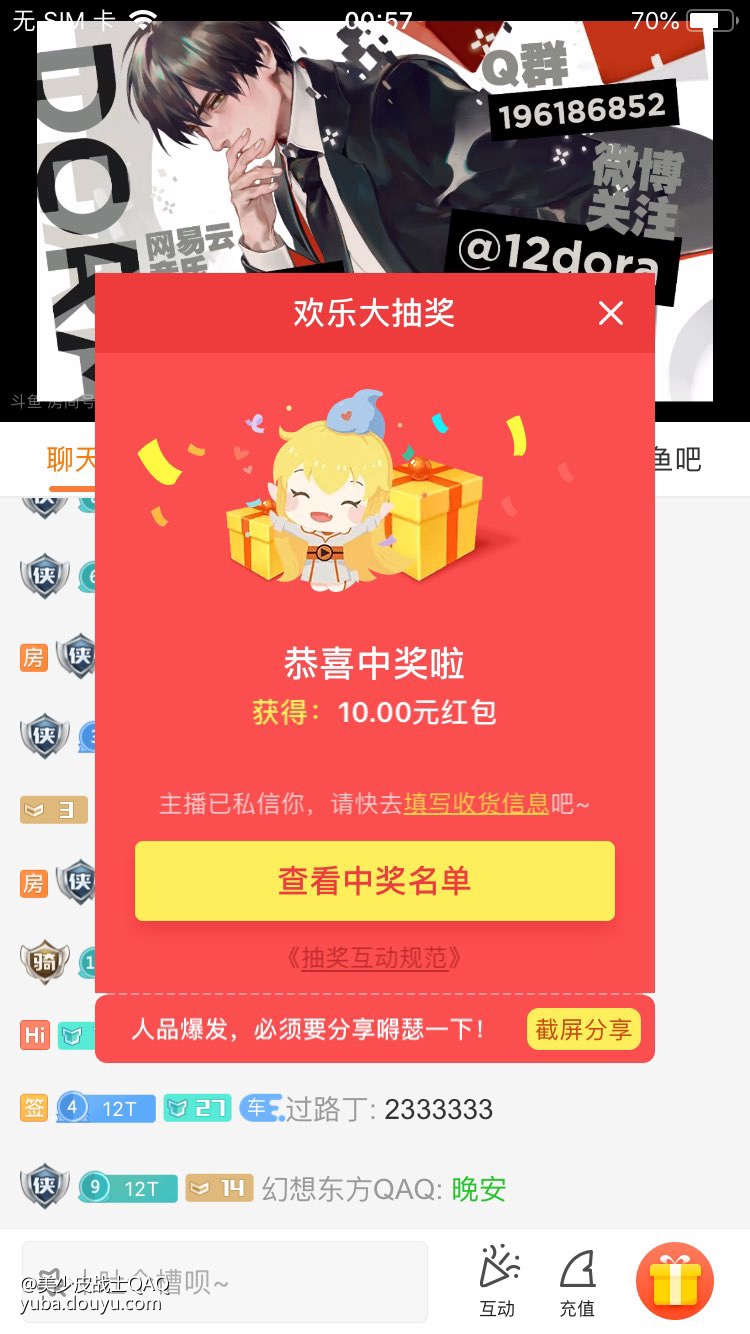
Task: Switch to the 鱼吧 tab
Action: pos(676,460)
